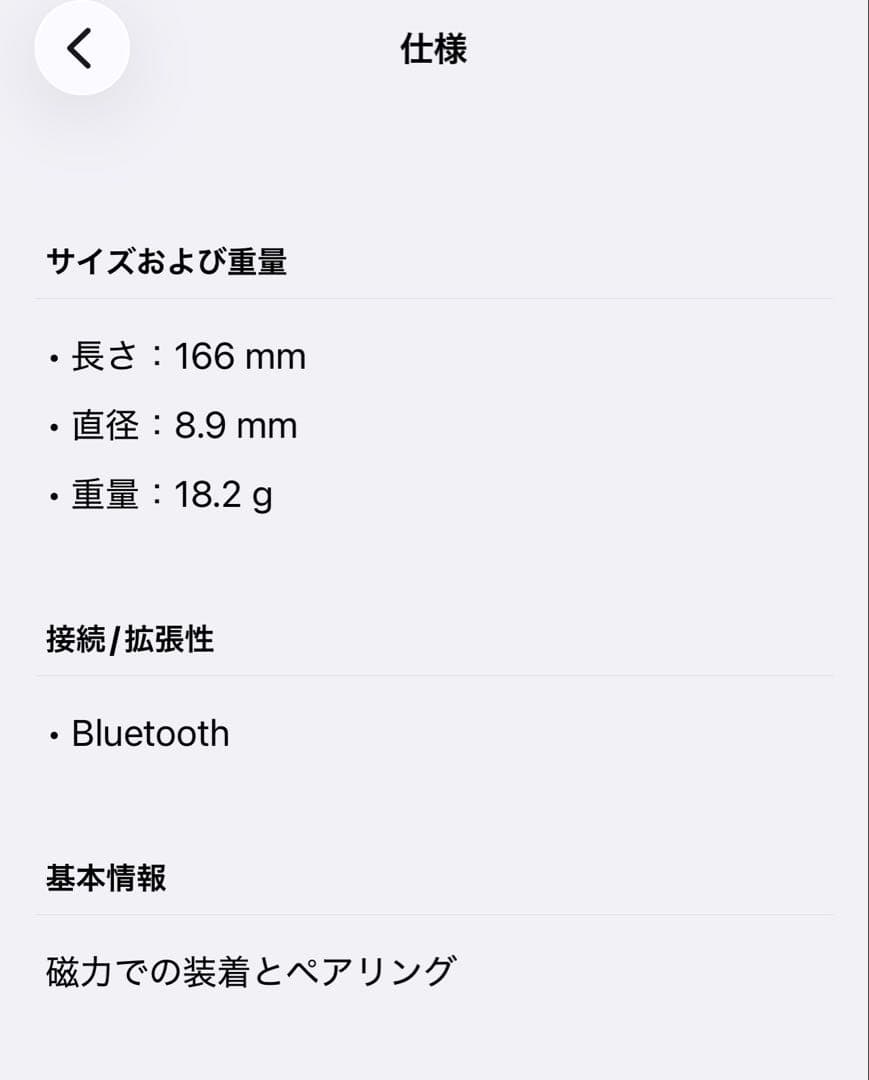
Task: Return to previous screen via arrow button
Action: (80, 49)
